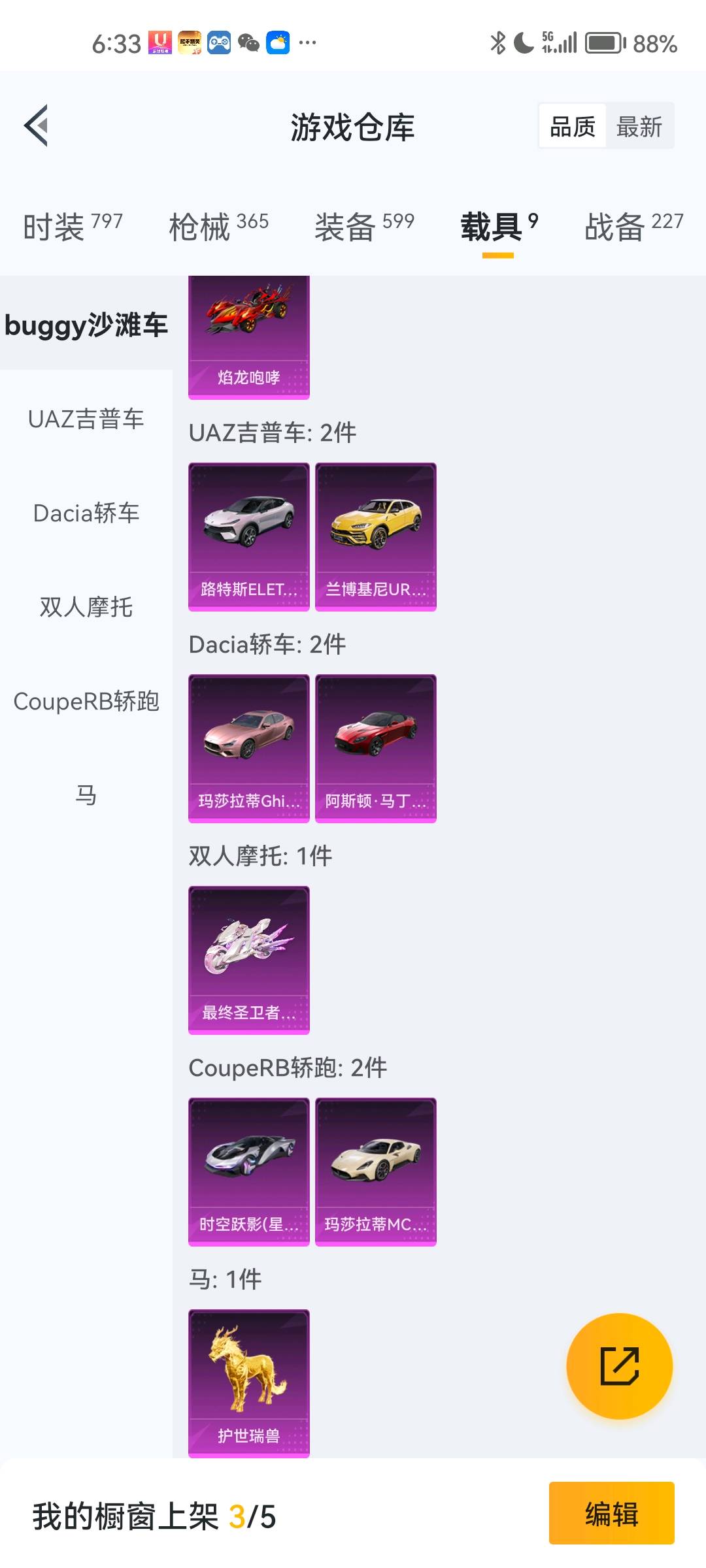Go back using the top-left arrow
706x1568 pixels.
[36, 125]
